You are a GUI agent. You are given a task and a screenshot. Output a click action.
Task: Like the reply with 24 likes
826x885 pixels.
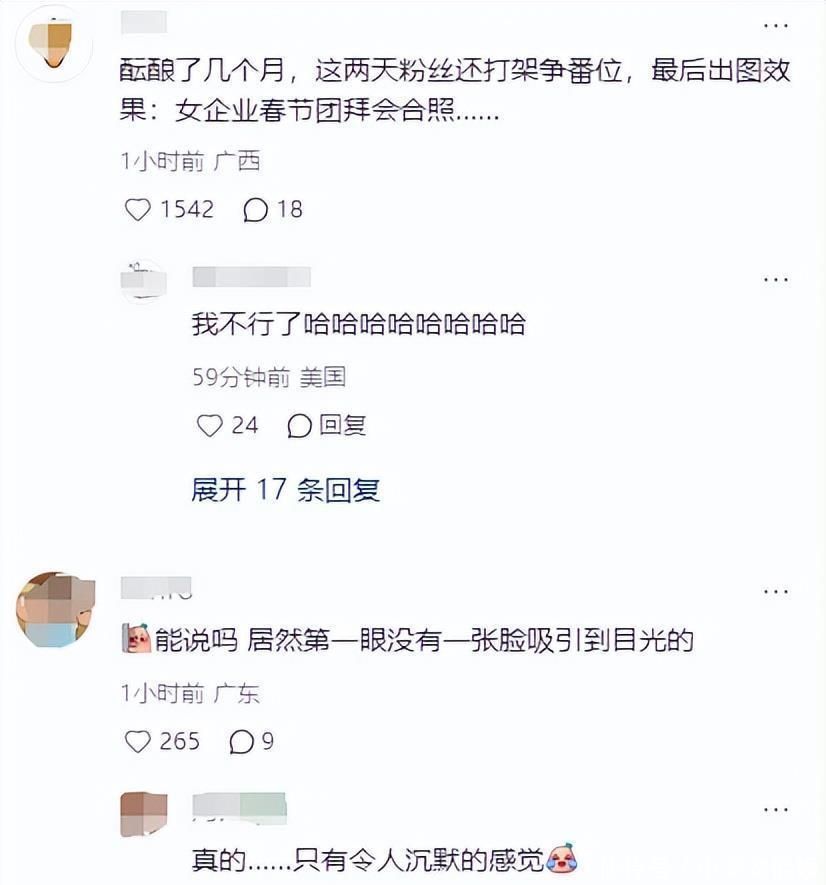coord(209,426)
